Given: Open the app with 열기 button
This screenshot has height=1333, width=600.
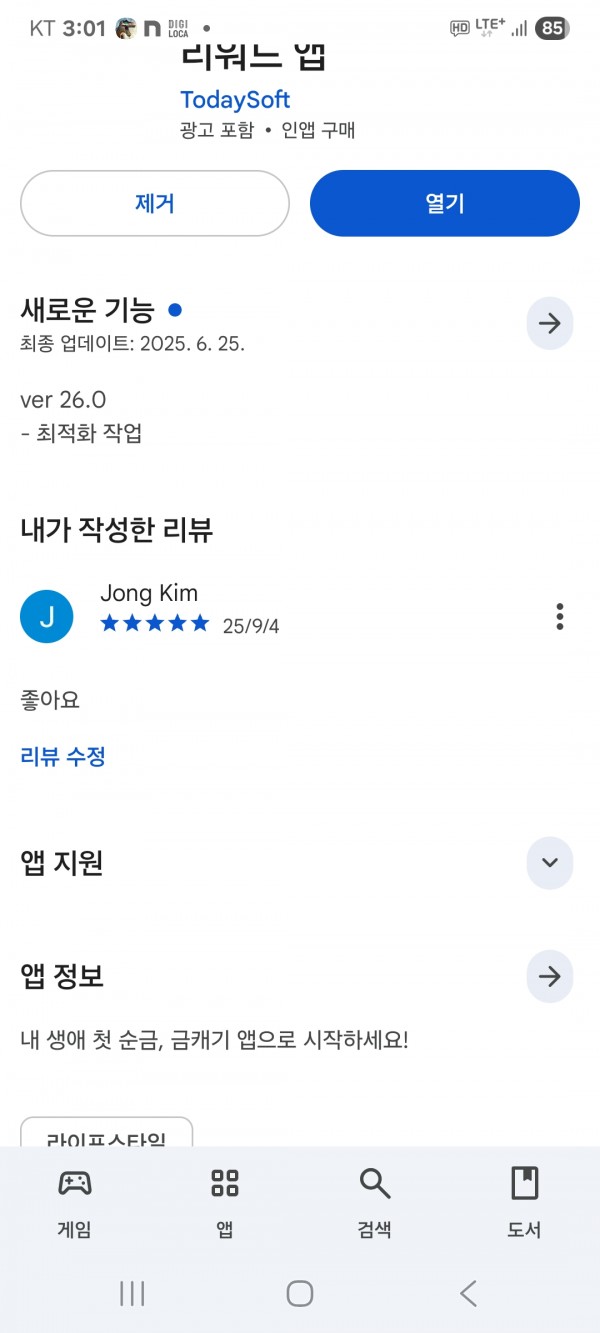Looking at the screenshot, I should point(445,203).
